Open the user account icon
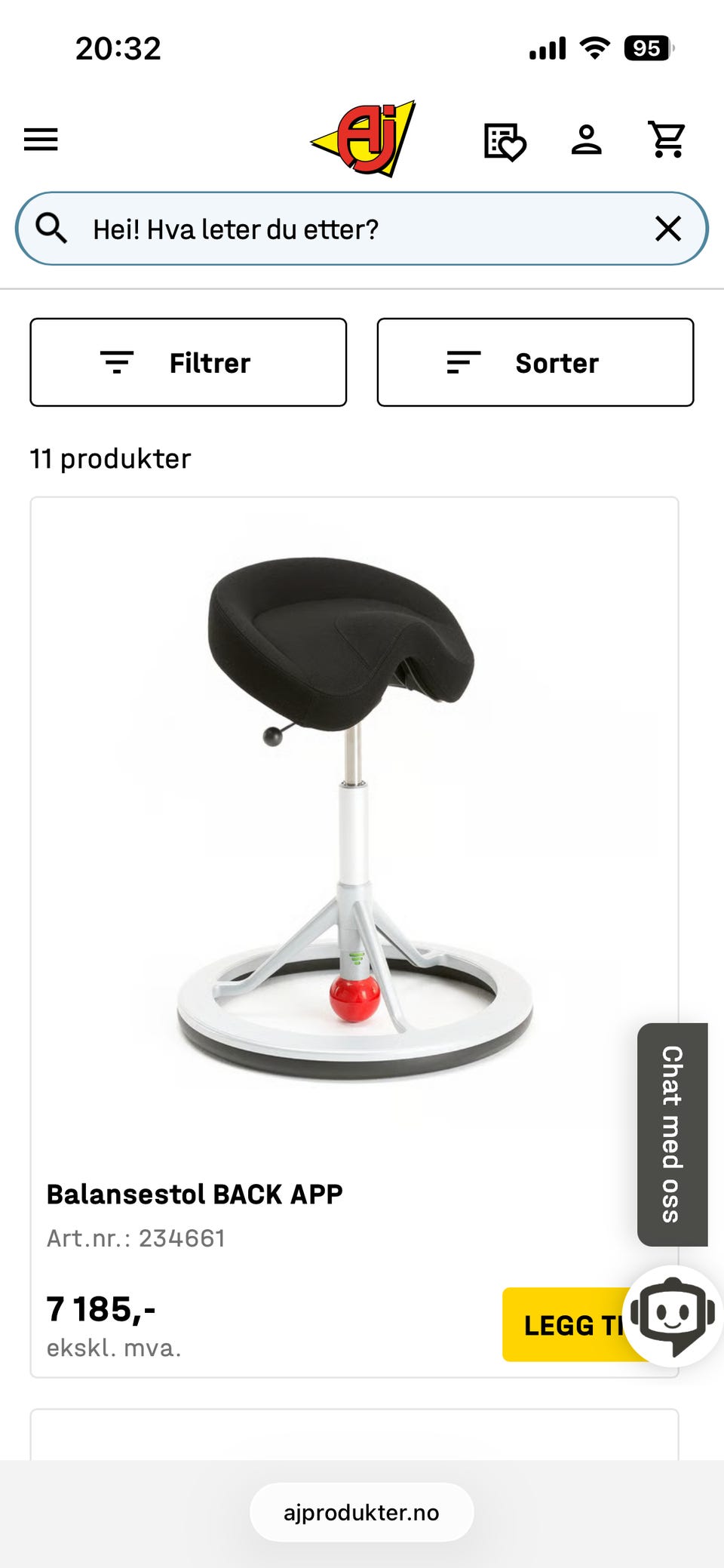Screen dimensions: 724x1568 586,140
